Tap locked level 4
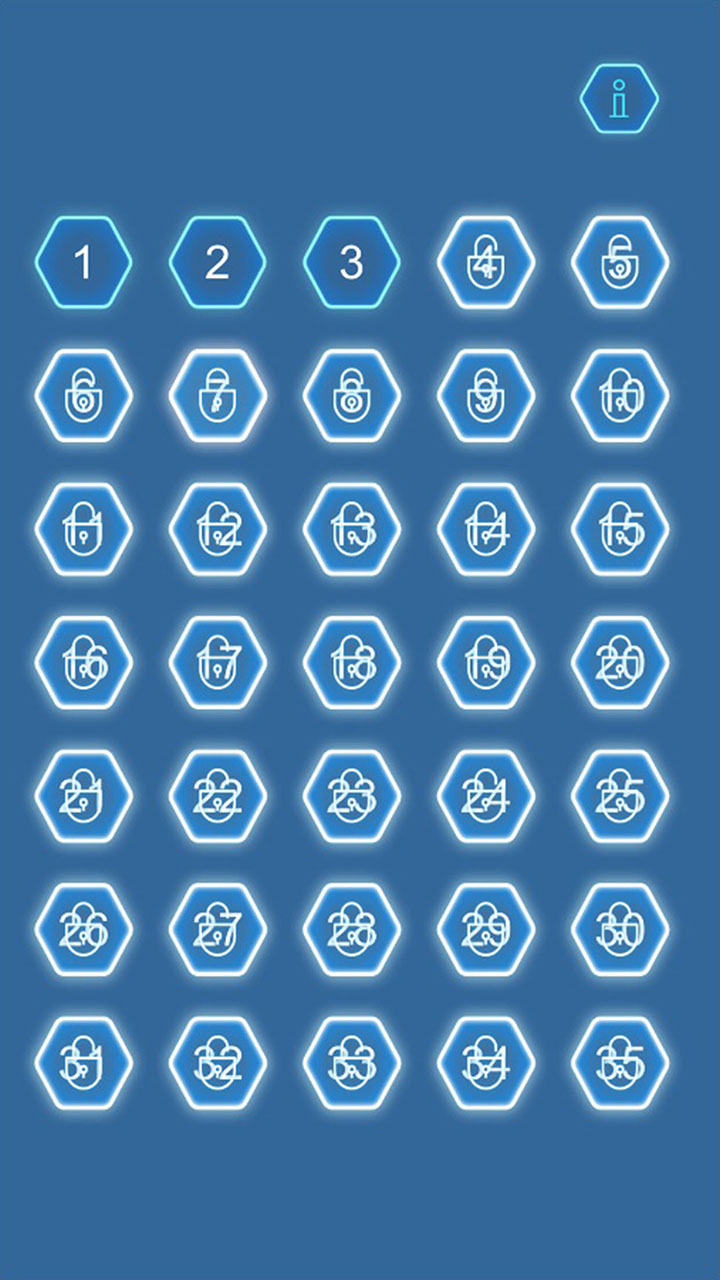 point(486,262)
